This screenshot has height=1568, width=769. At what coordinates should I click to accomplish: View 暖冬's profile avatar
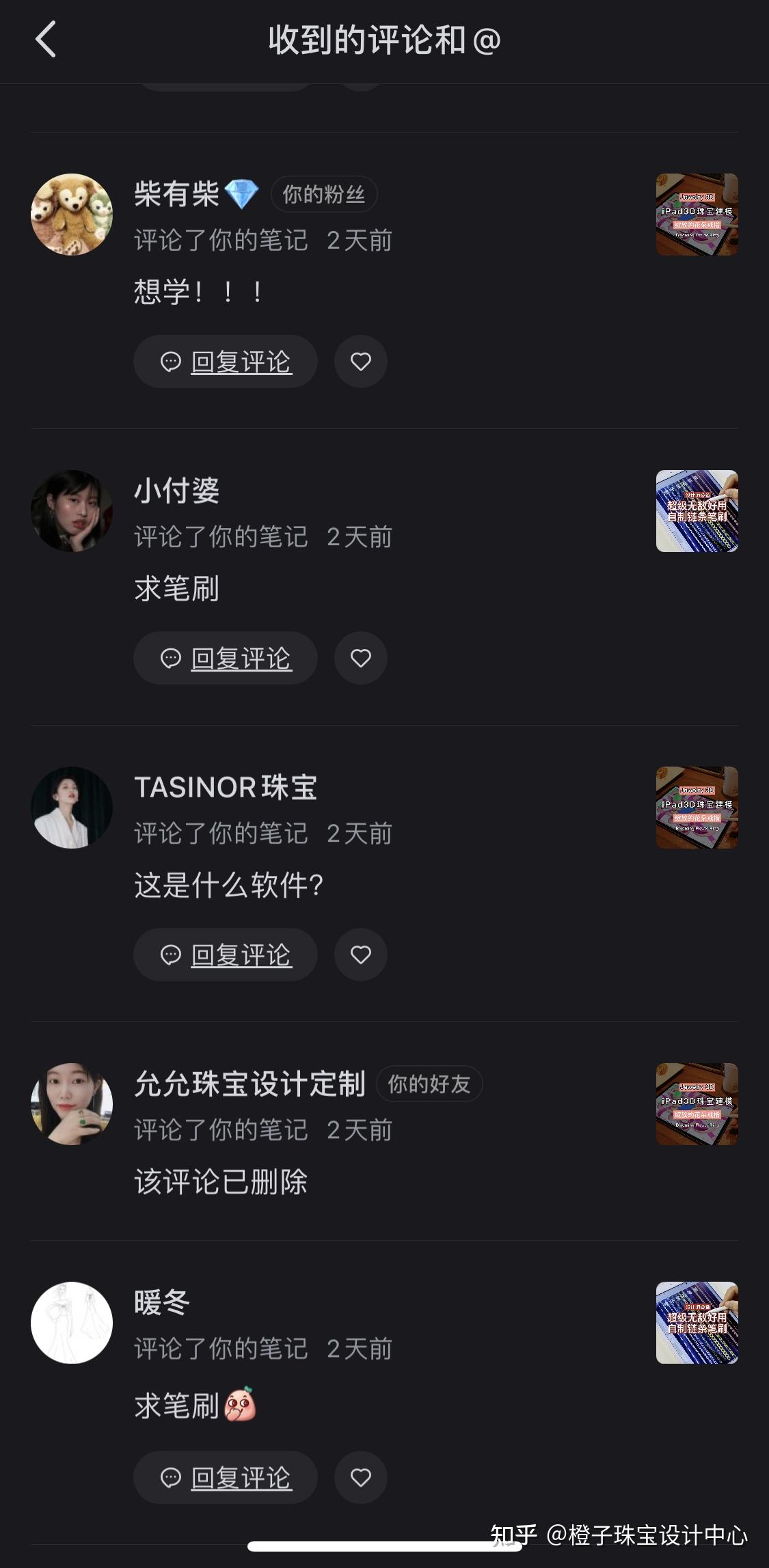tap(72, 1323)
